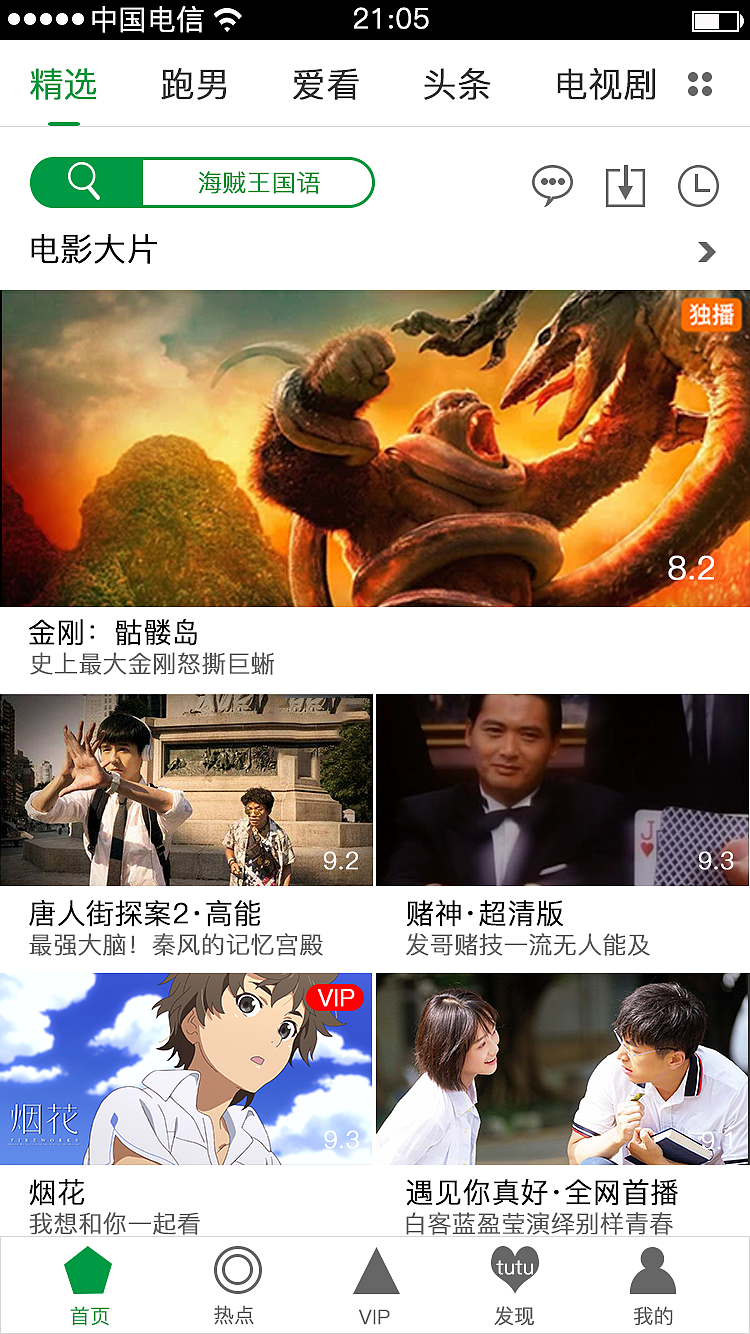Switch to the 电视剧 tab

[604, 86]
